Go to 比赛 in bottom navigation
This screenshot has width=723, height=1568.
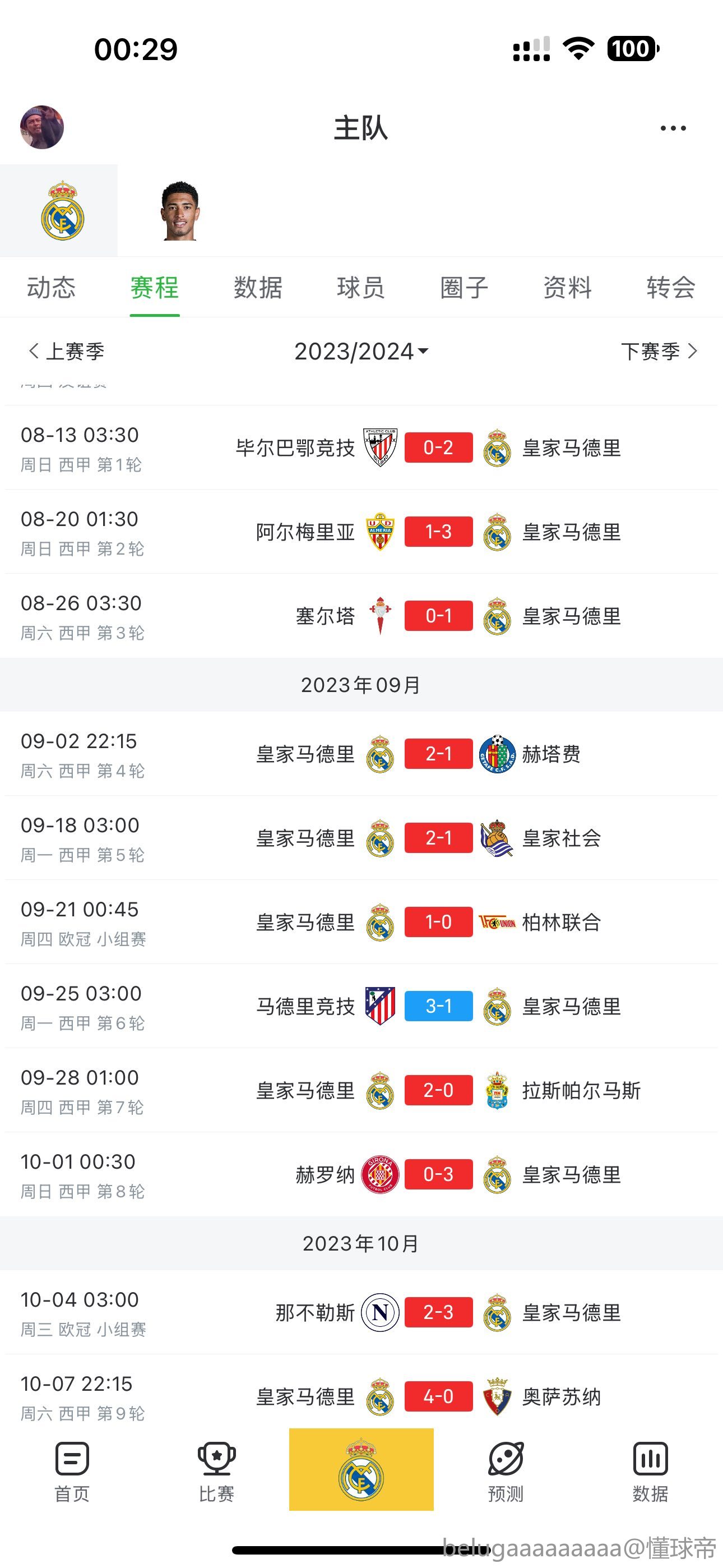(x=217, y=1472)
